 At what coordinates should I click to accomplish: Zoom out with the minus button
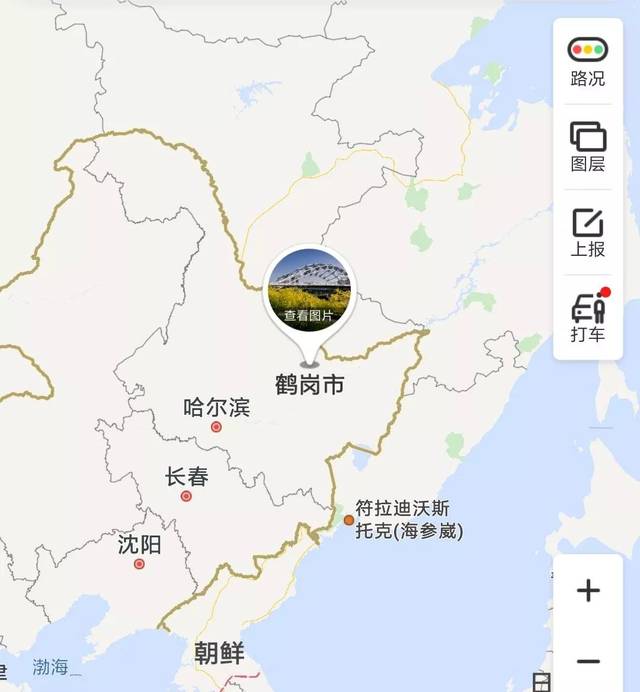(x=588, y=661)
